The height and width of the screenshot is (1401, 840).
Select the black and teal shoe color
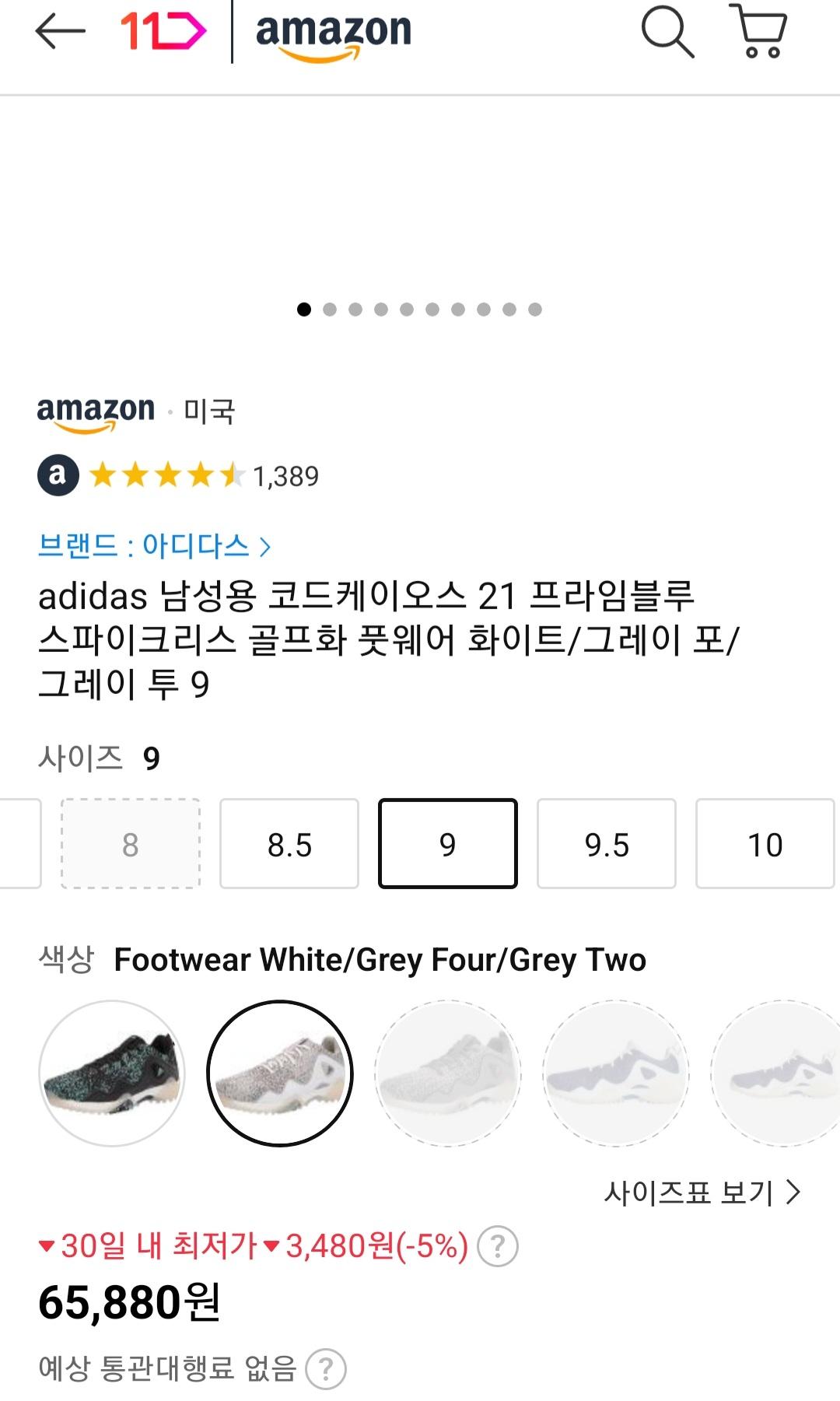click(x=112, y=1074)
